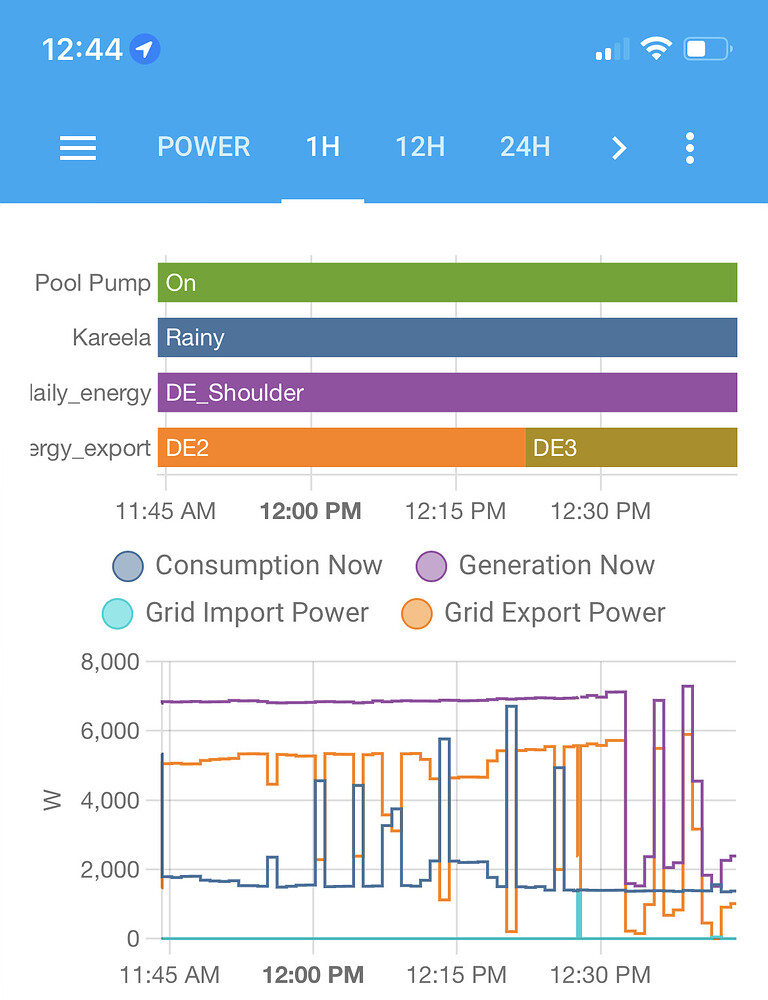Toggle the Generation Now series visibility
Image resolution: width=768 pixels, height=1000 pixels.
pos(535,565)
